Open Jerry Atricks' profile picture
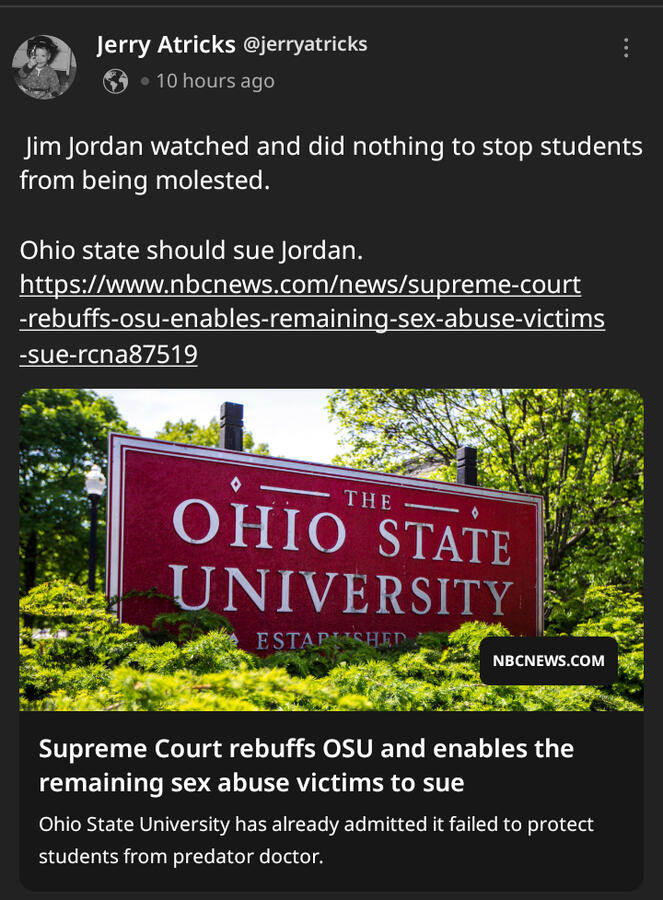The image size is (663, 900). (x=44, y=67)
